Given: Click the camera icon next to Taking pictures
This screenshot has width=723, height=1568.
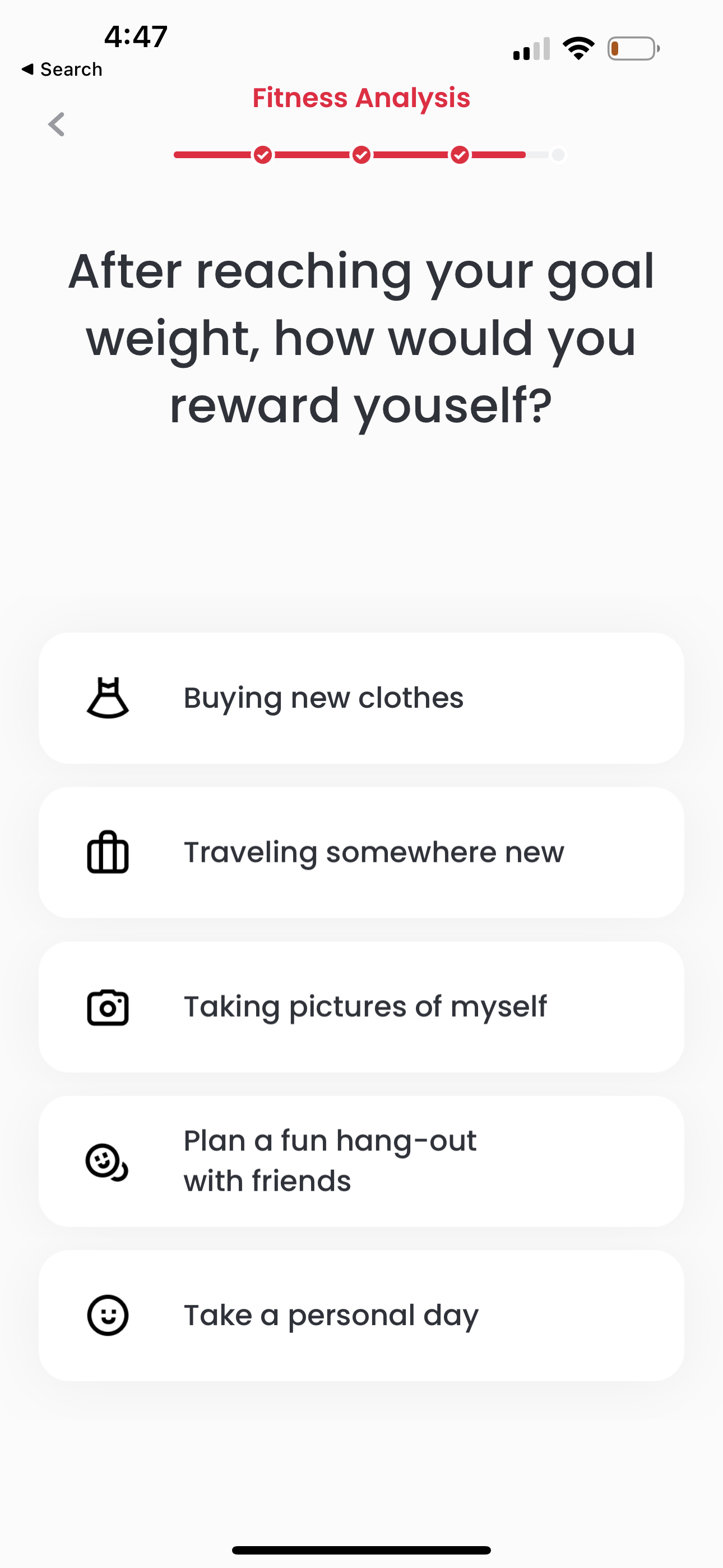Looking at the screenshot, I should tap(108, 1006).
